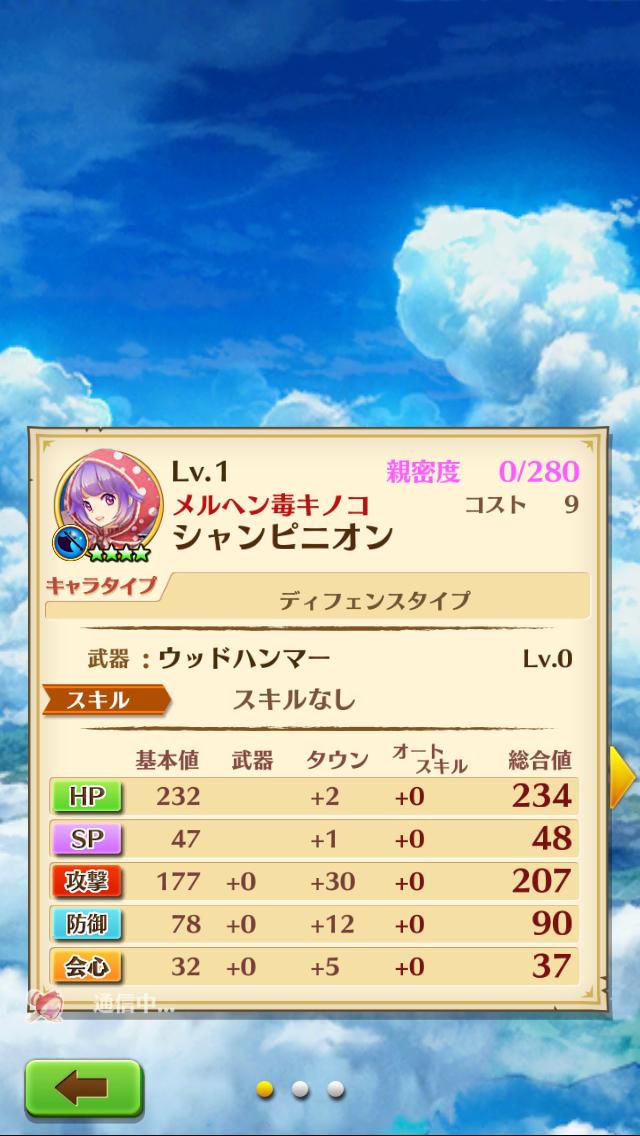Select the third page indicator dot
The height and width of the screenshot is (1136, 640).
(x=336, y=1089)
